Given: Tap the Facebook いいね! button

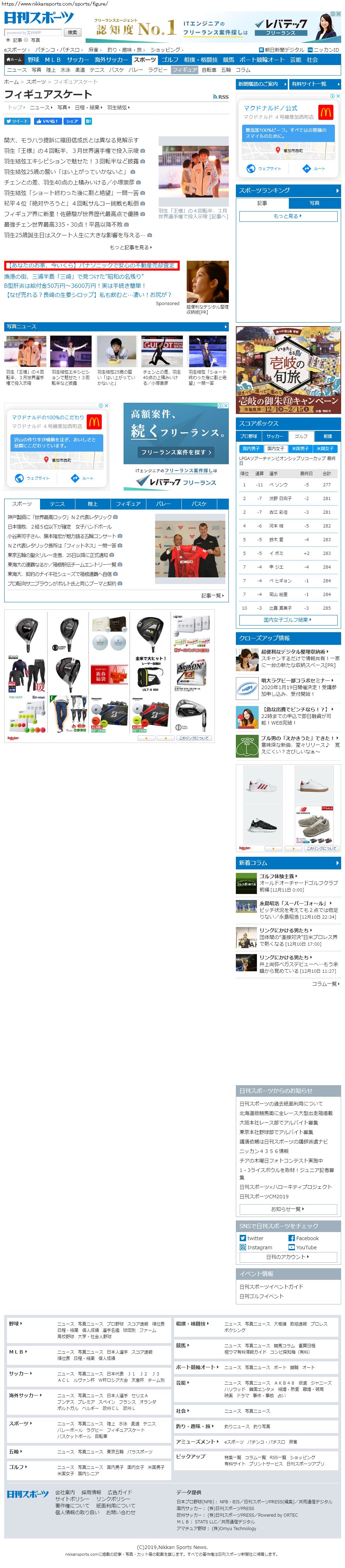Looking at the screenshot, I should 47,121.
